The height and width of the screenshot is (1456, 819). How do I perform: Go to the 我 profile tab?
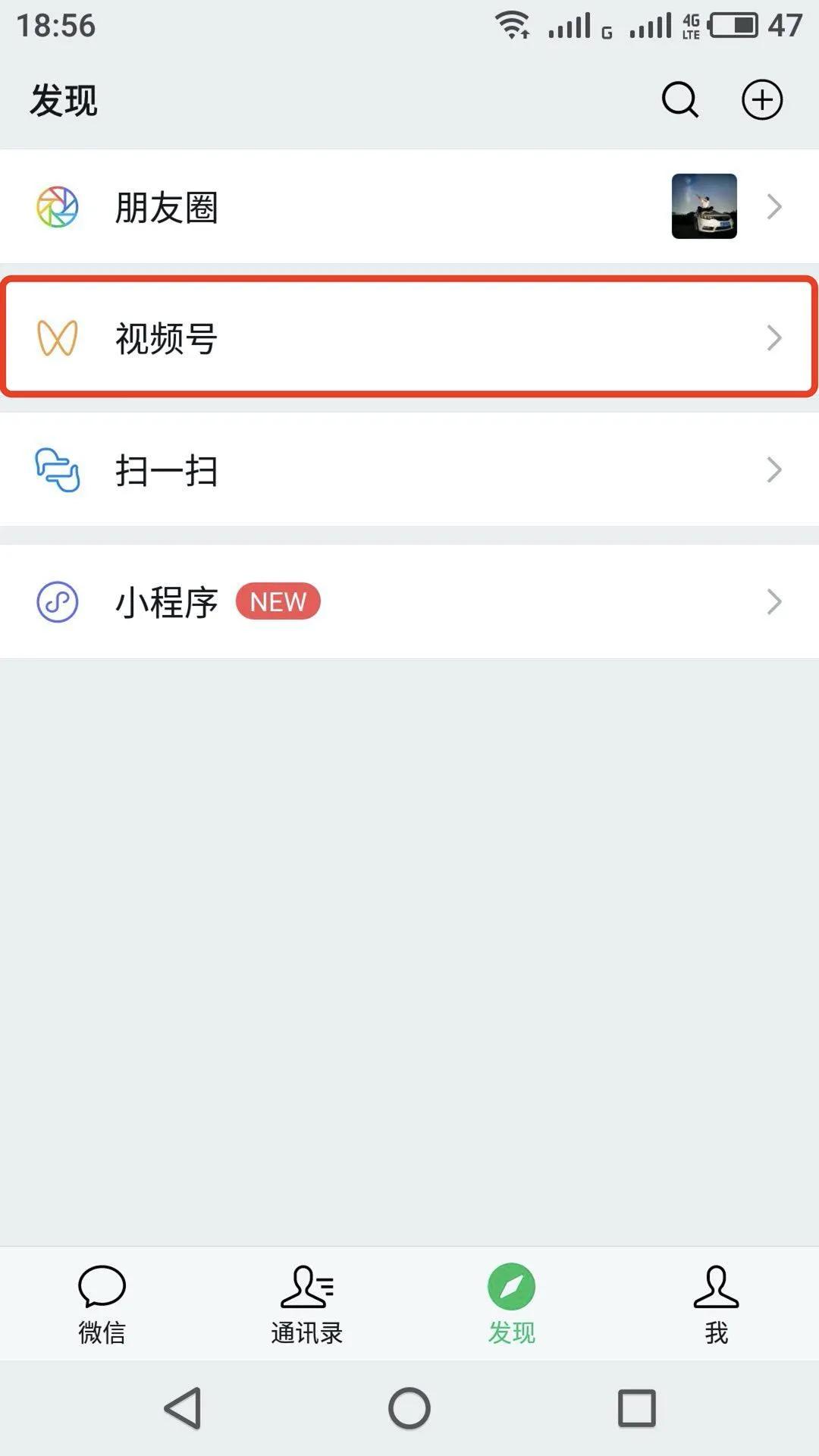pyautogui.click(x=716, y=1304)
